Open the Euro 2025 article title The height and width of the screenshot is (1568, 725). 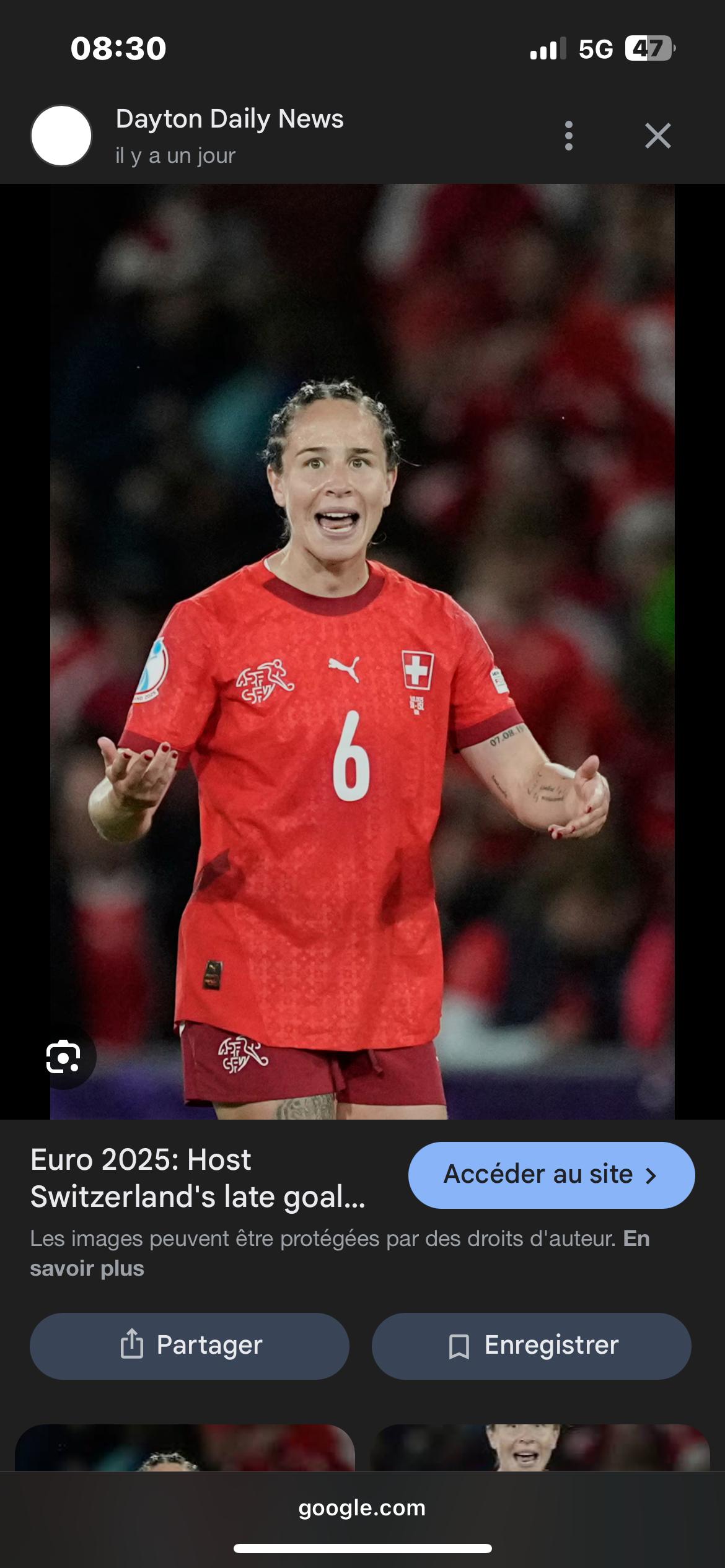pos(198,1178)
